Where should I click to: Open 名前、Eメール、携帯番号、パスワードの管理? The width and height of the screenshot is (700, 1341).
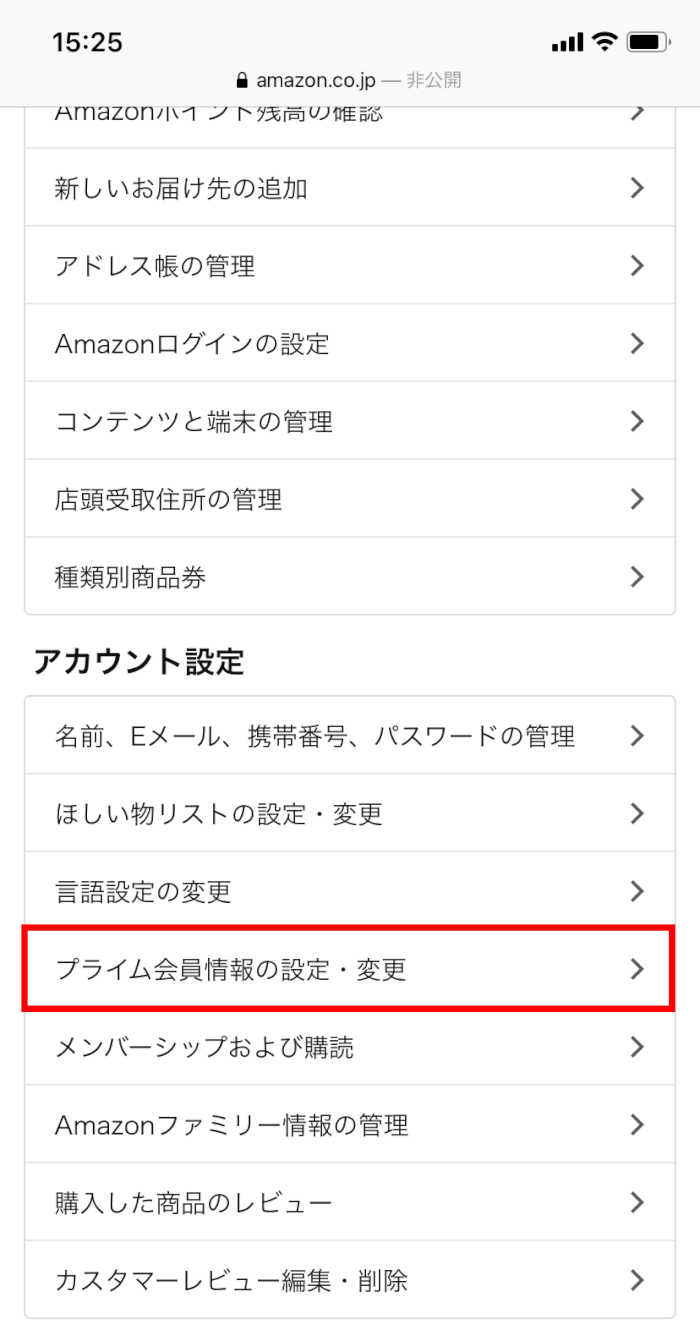coord(349,736)
